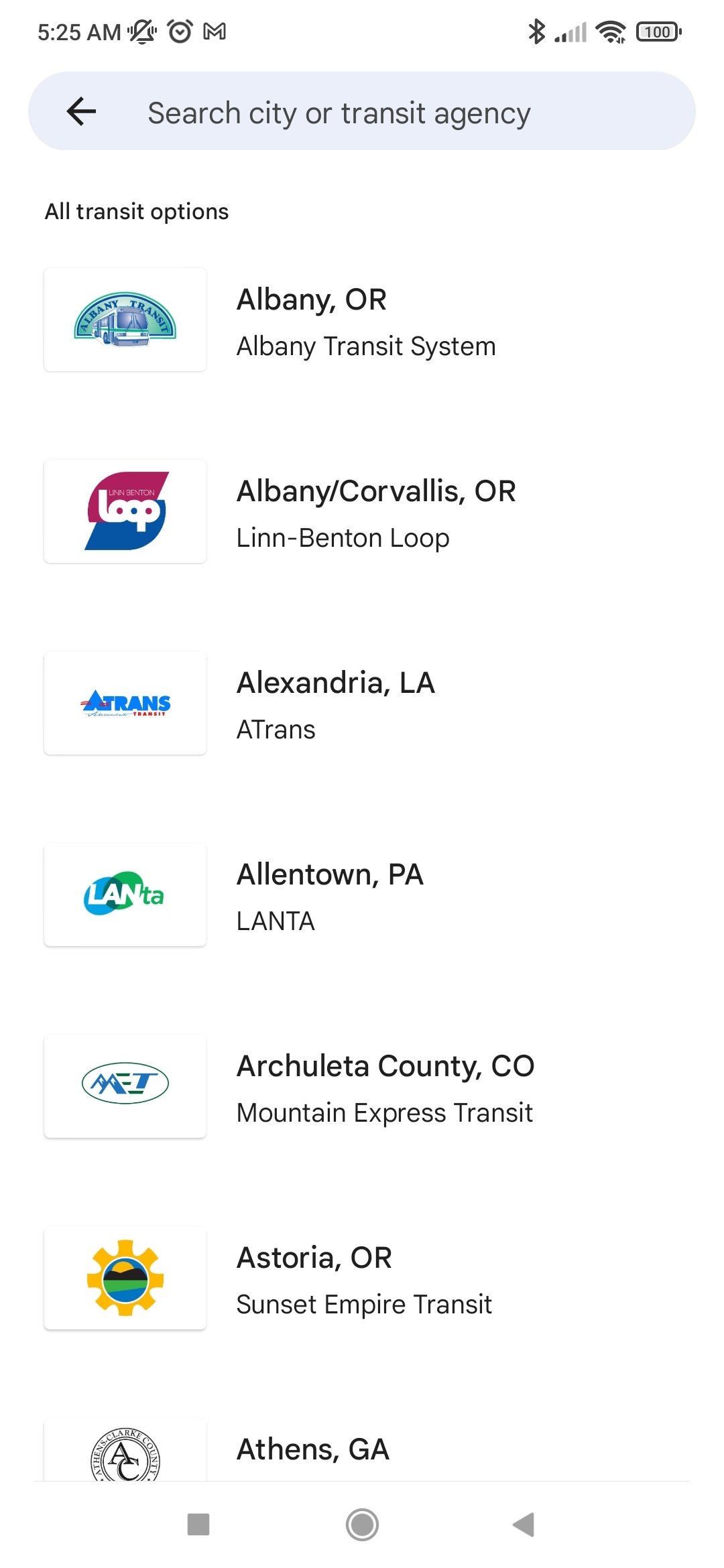The height and width of the screenshot is (1568, 724).
Task: Select LANTA in Allentown, PA
Action: (x=330, y=896)
